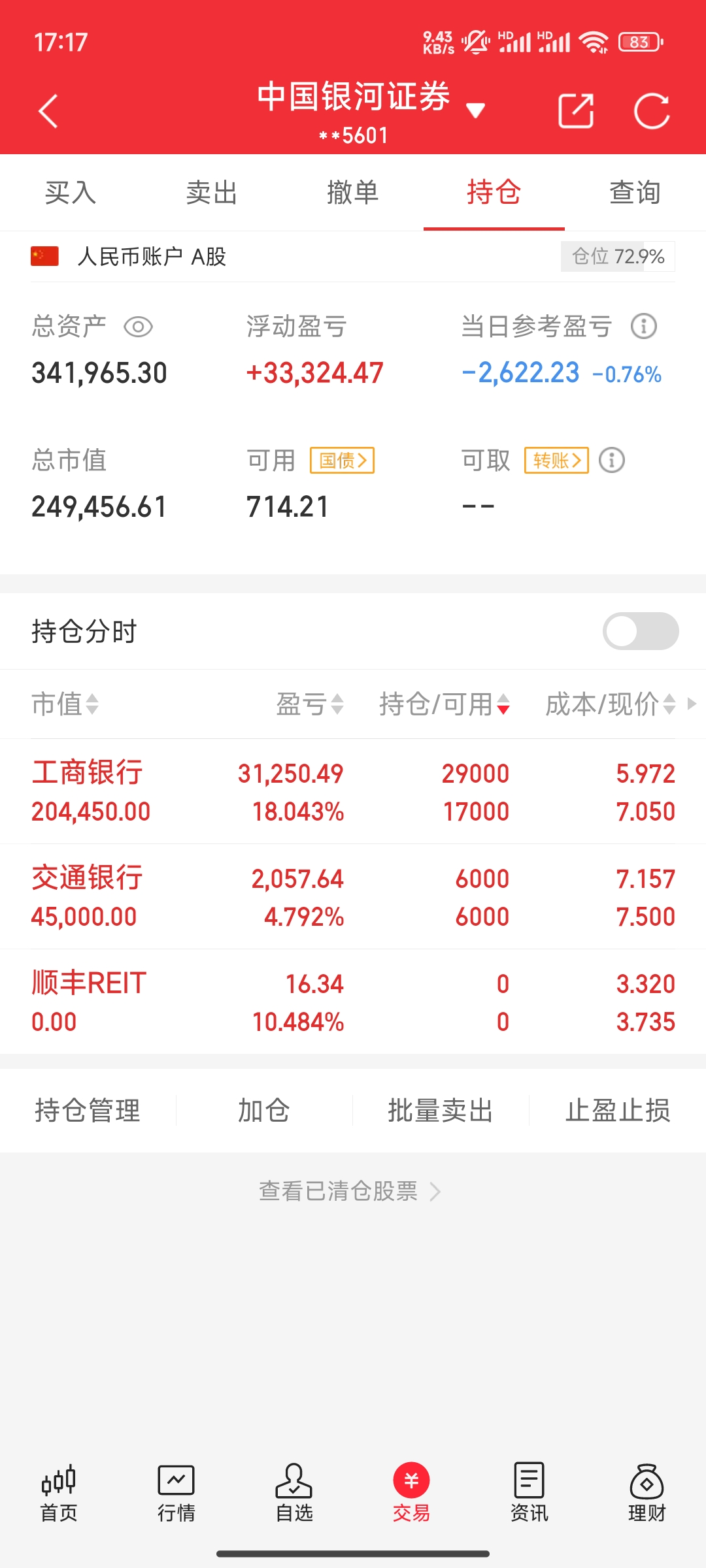This screenshot has height=1568, width=706.
Task: Share the holdings page
Action: [576, 111]
